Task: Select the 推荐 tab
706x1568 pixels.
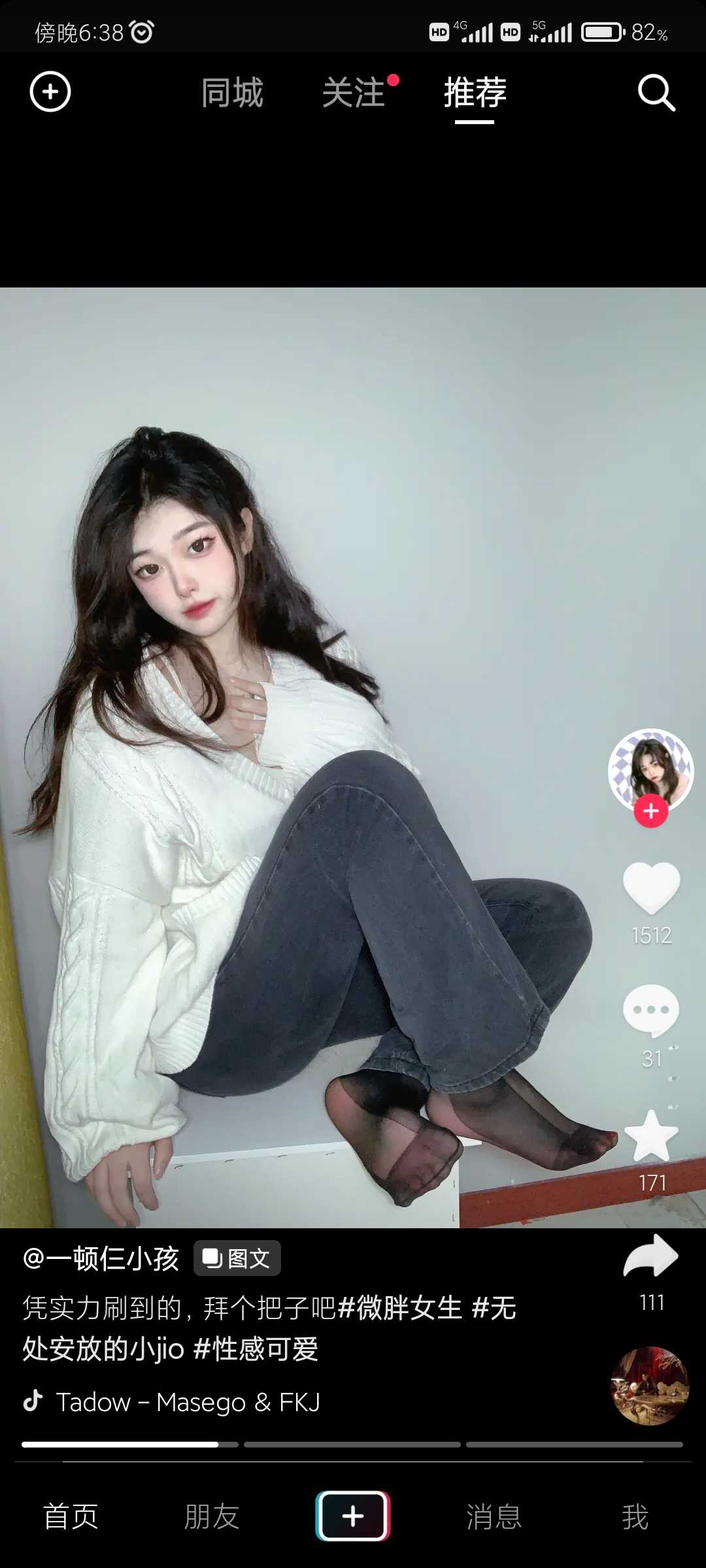Action: click(x=475, y=93)
